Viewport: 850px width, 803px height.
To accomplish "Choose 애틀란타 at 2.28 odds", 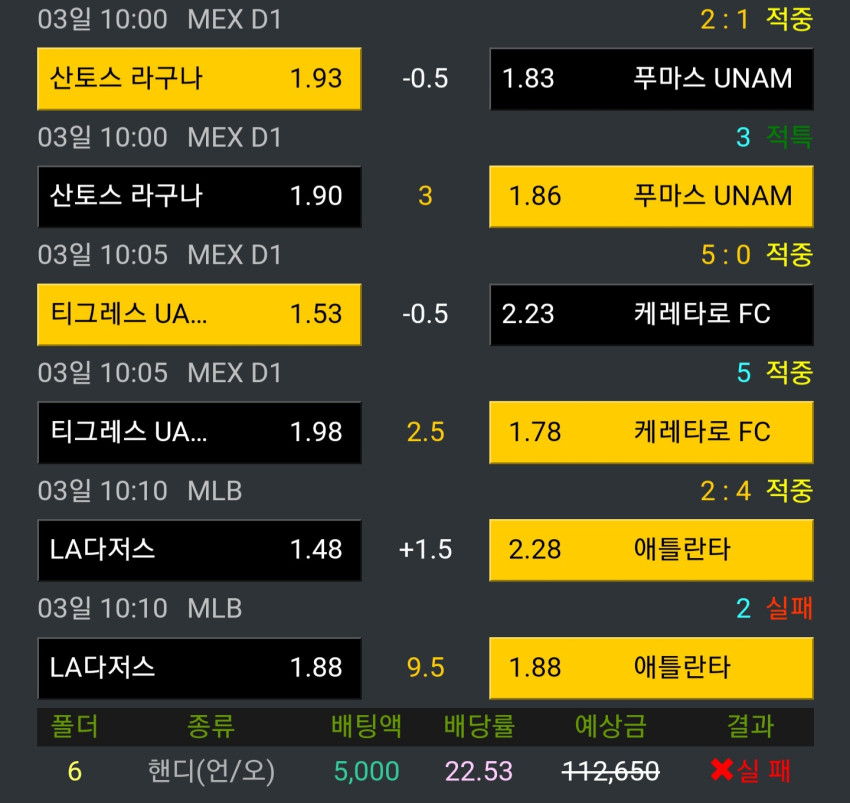I will (651, 550).
